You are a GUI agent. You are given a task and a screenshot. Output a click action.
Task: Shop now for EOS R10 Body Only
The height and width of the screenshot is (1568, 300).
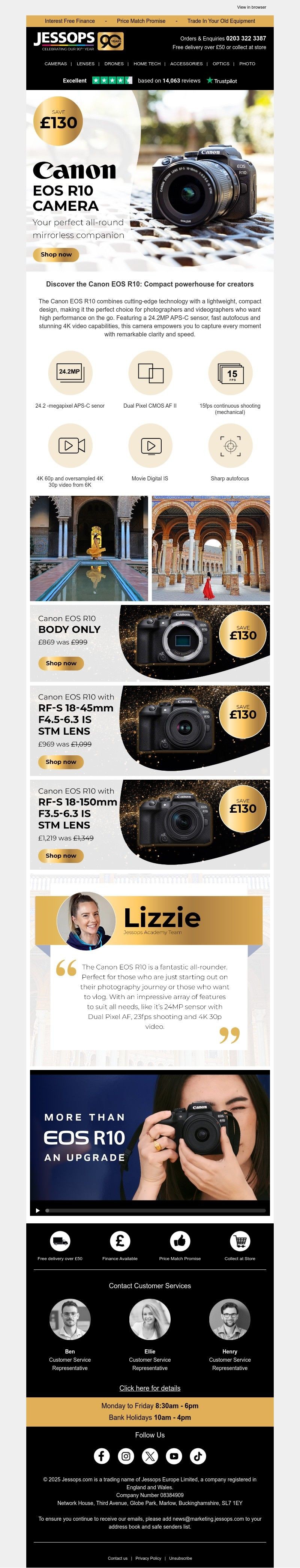click(61, 663)
